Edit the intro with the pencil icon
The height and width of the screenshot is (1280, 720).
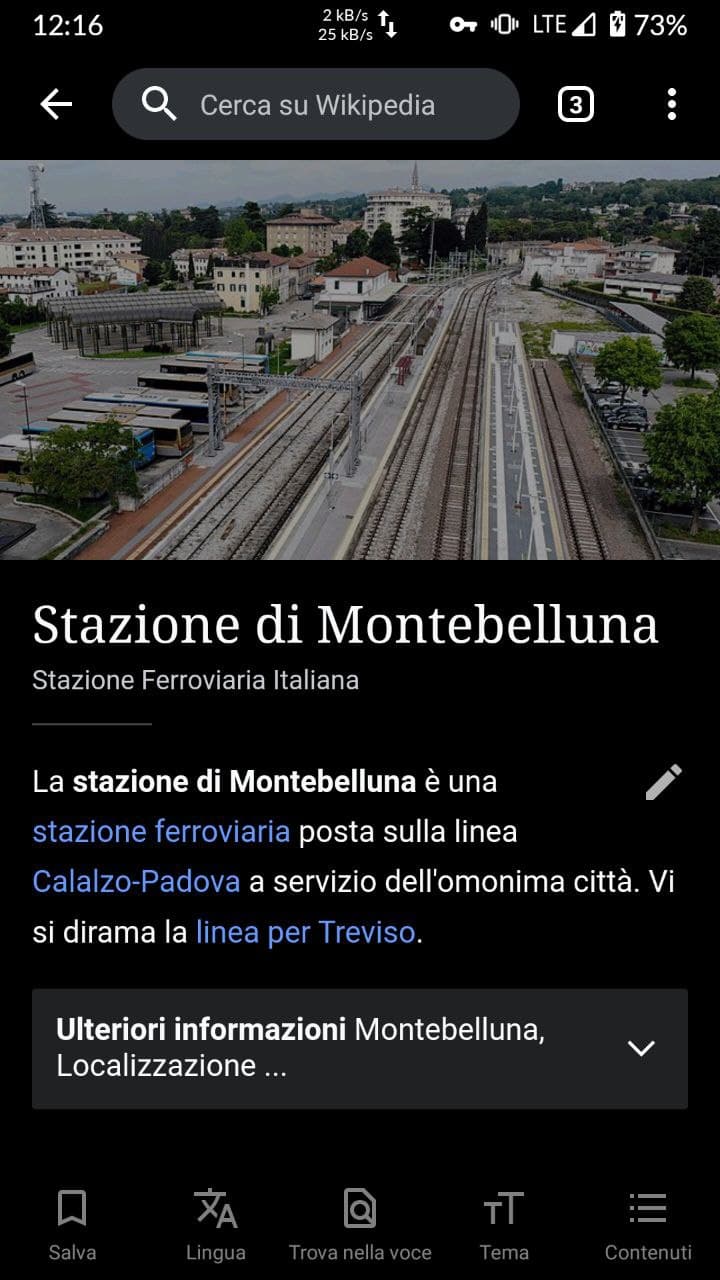pyautogui.click(x=663, y=782)
